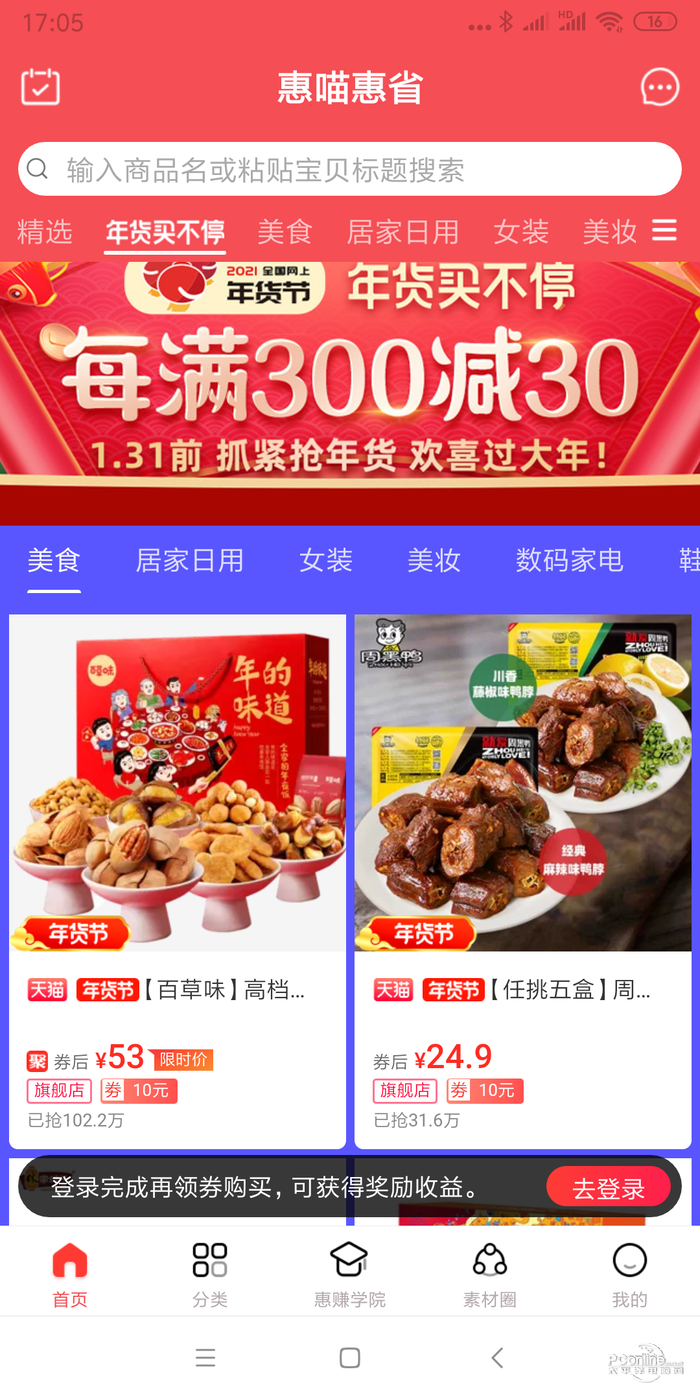The height and width of the screenshot is (1400, 700).
Task: Tap the product search box
Action: 350,169
